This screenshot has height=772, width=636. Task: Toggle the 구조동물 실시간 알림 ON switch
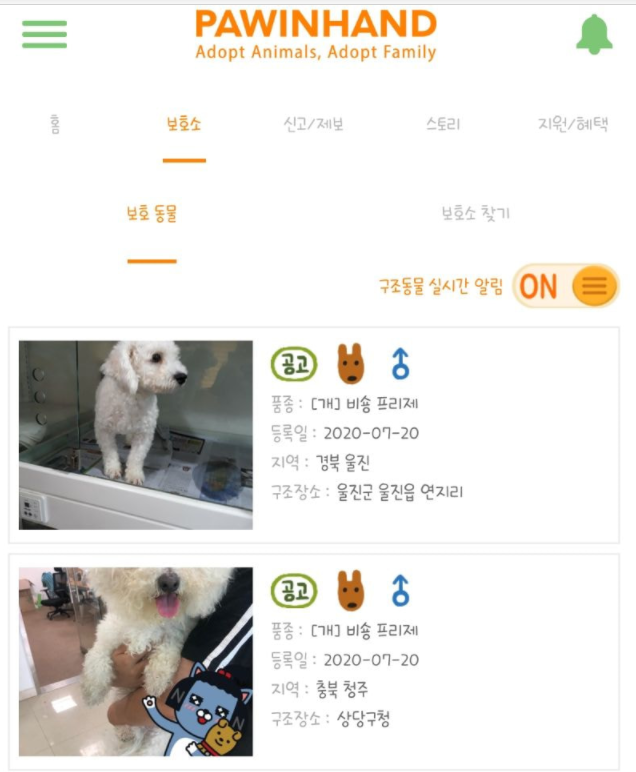tap(566, 287)
